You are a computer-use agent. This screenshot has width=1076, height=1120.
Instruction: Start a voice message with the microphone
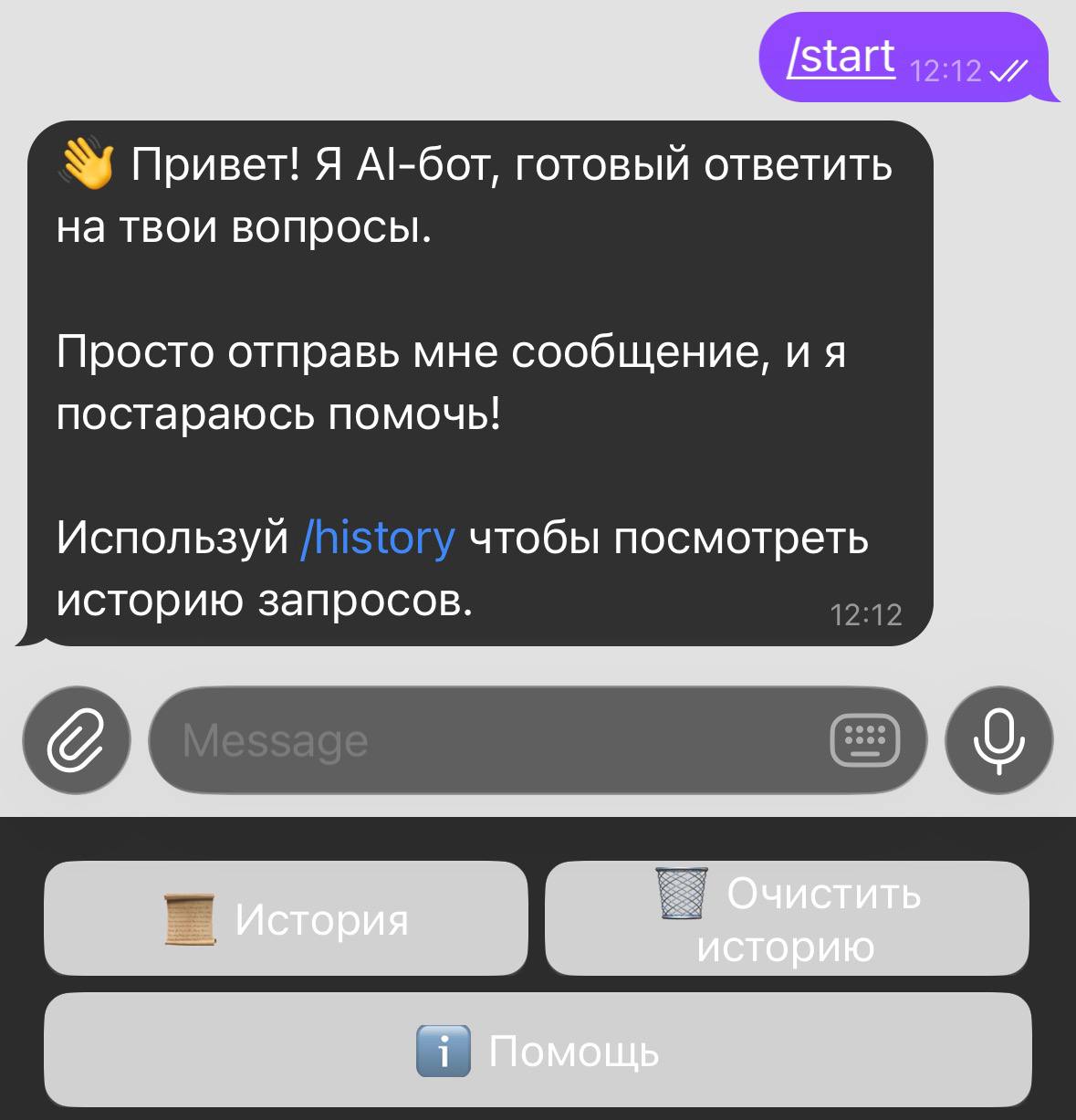click(x=999, y=739)
